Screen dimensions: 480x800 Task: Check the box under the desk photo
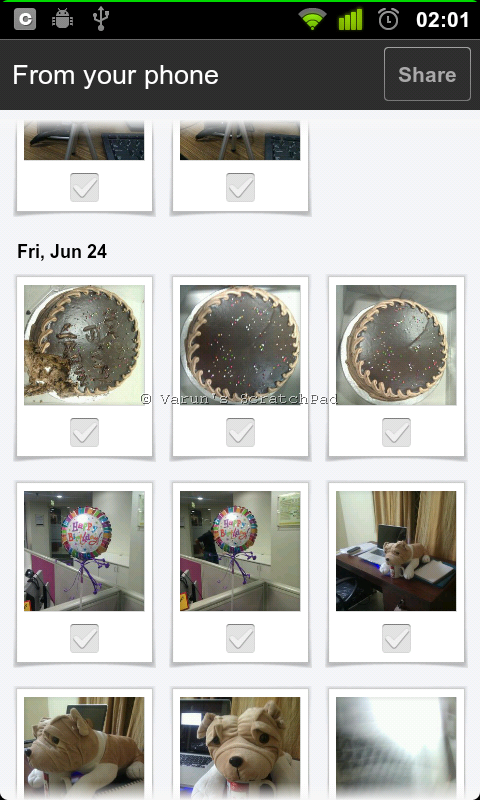point(396,638)
